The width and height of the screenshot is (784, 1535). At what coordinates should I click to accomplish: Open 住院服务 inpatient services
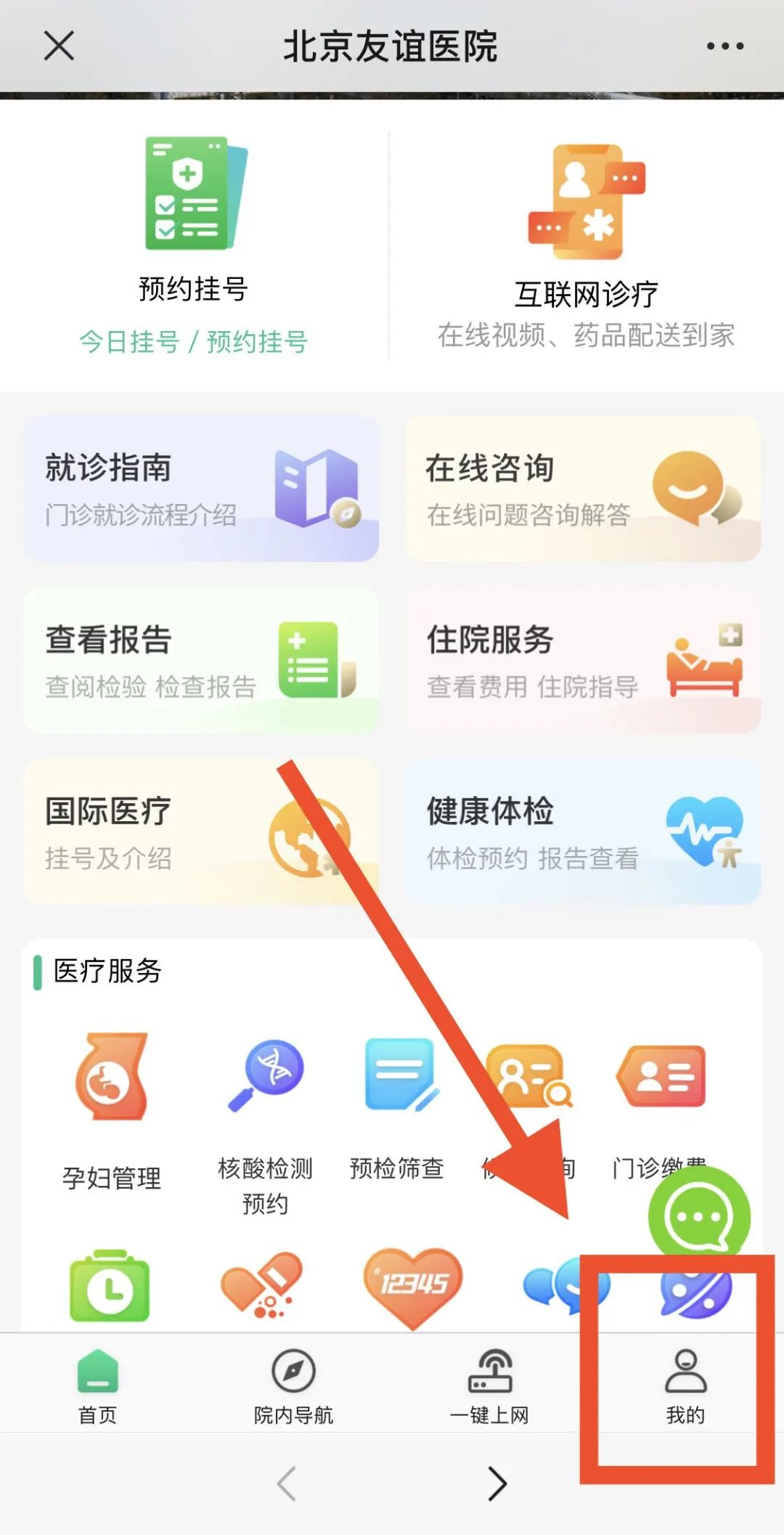[582, 660]
